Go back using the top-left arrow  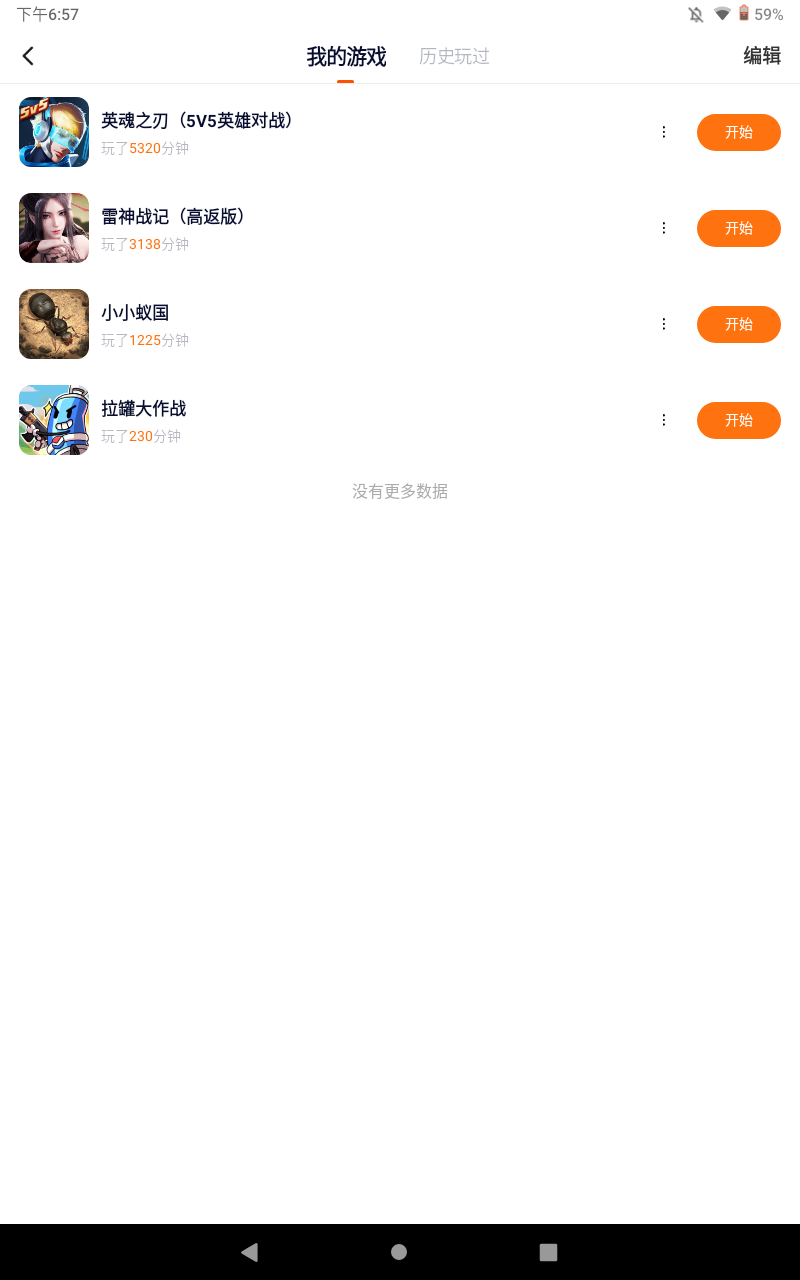(28, 56)
